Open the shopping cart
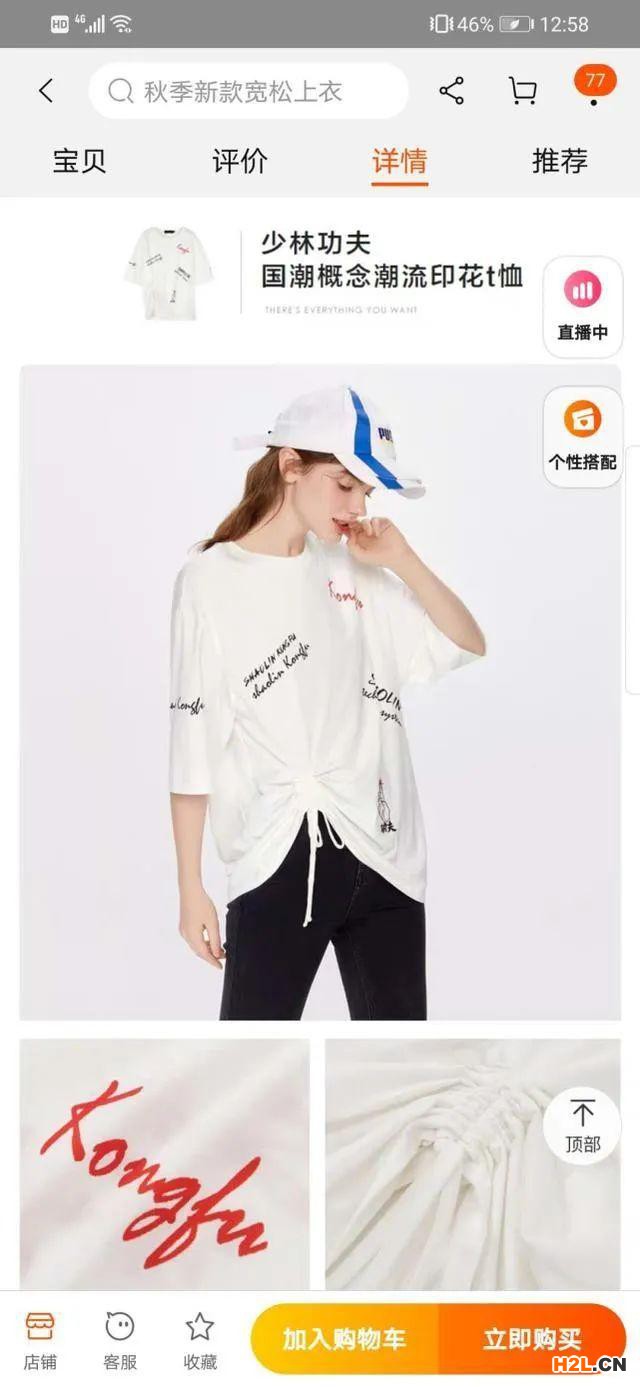 tap(523, 91)
